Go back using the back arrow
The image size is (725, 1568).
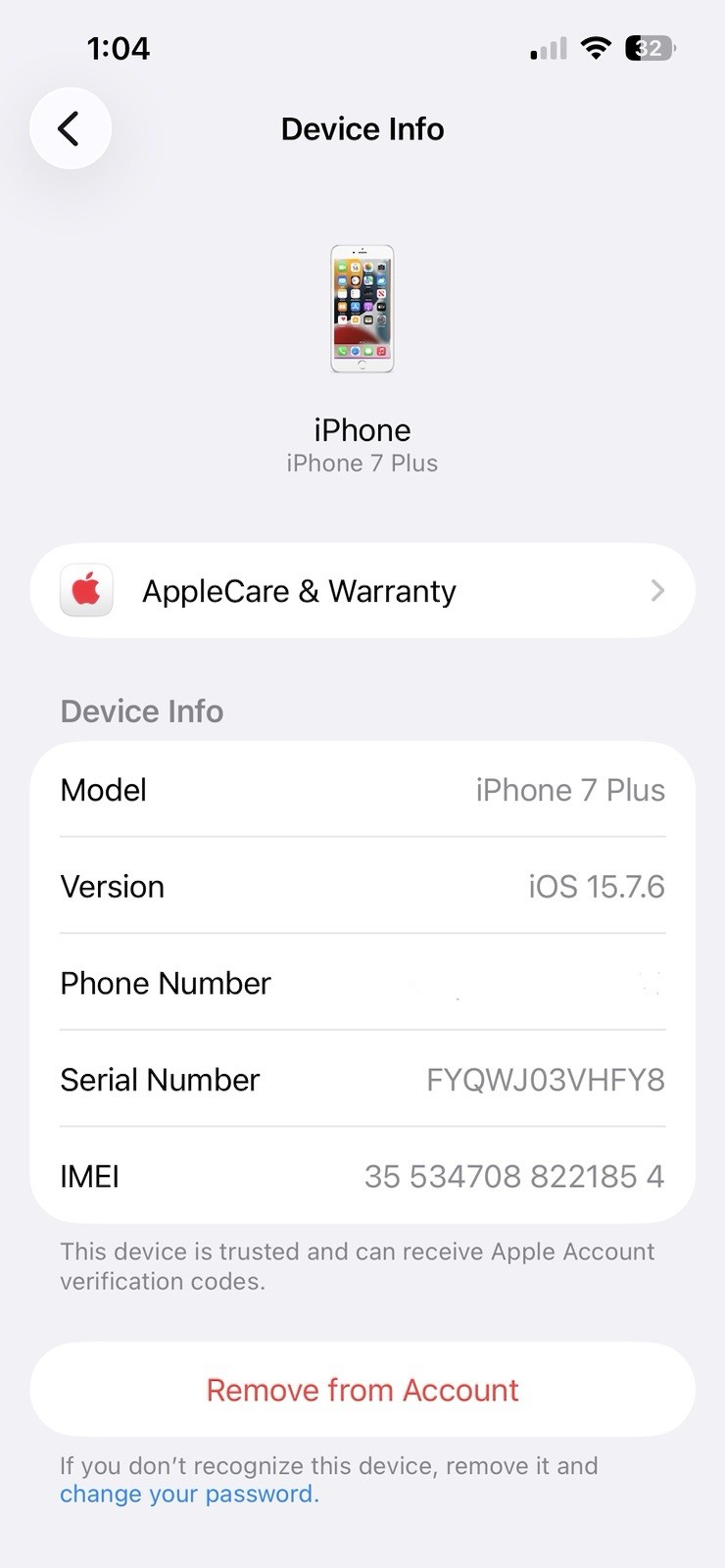[x=70, y=128]
